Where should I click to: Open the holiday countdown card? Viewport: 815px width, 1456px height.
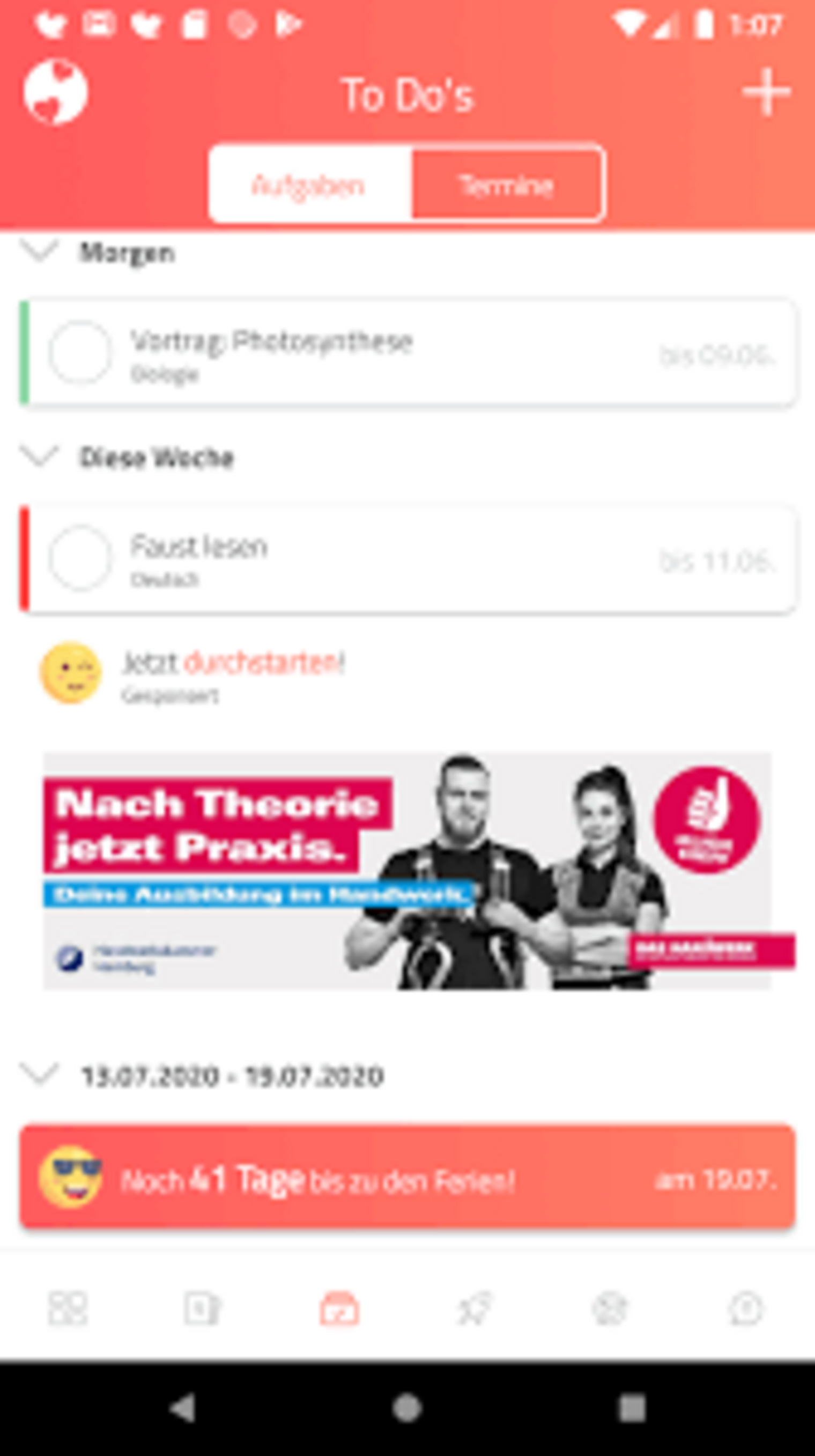pos(406,1178)
